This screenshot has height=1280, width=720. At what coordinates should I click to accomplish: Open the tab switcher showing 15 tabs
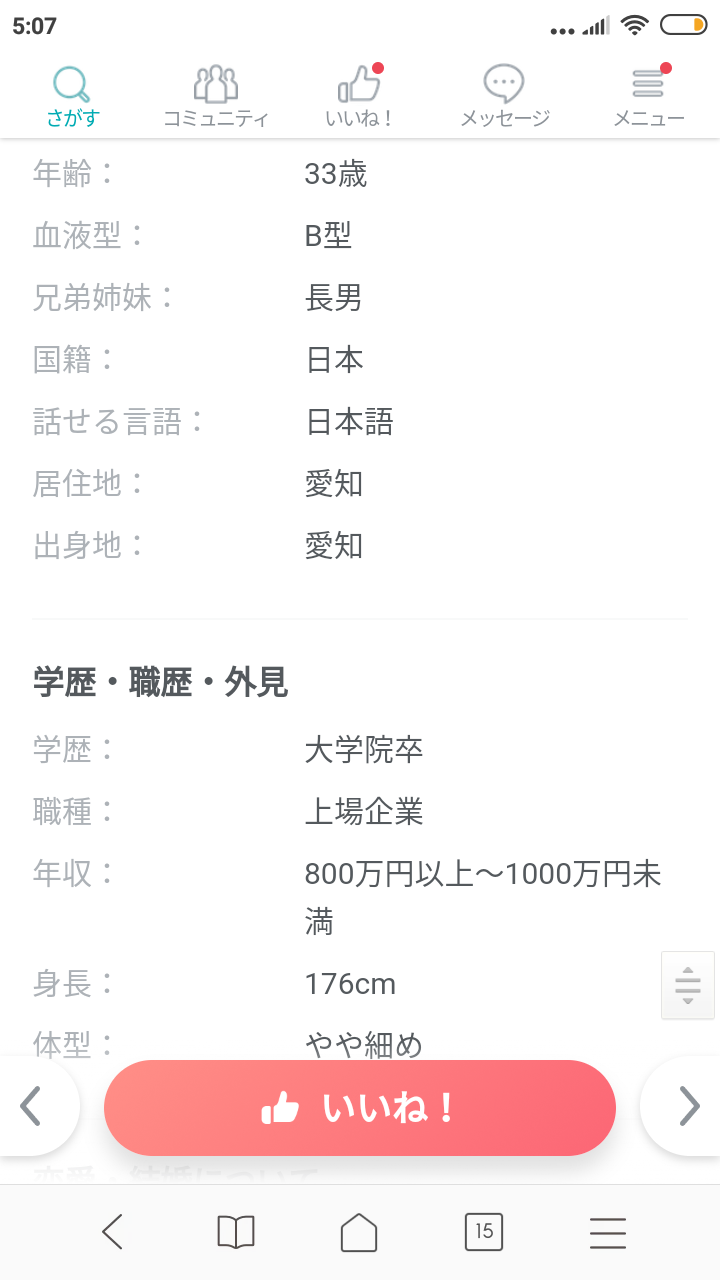coord(484,1232)
